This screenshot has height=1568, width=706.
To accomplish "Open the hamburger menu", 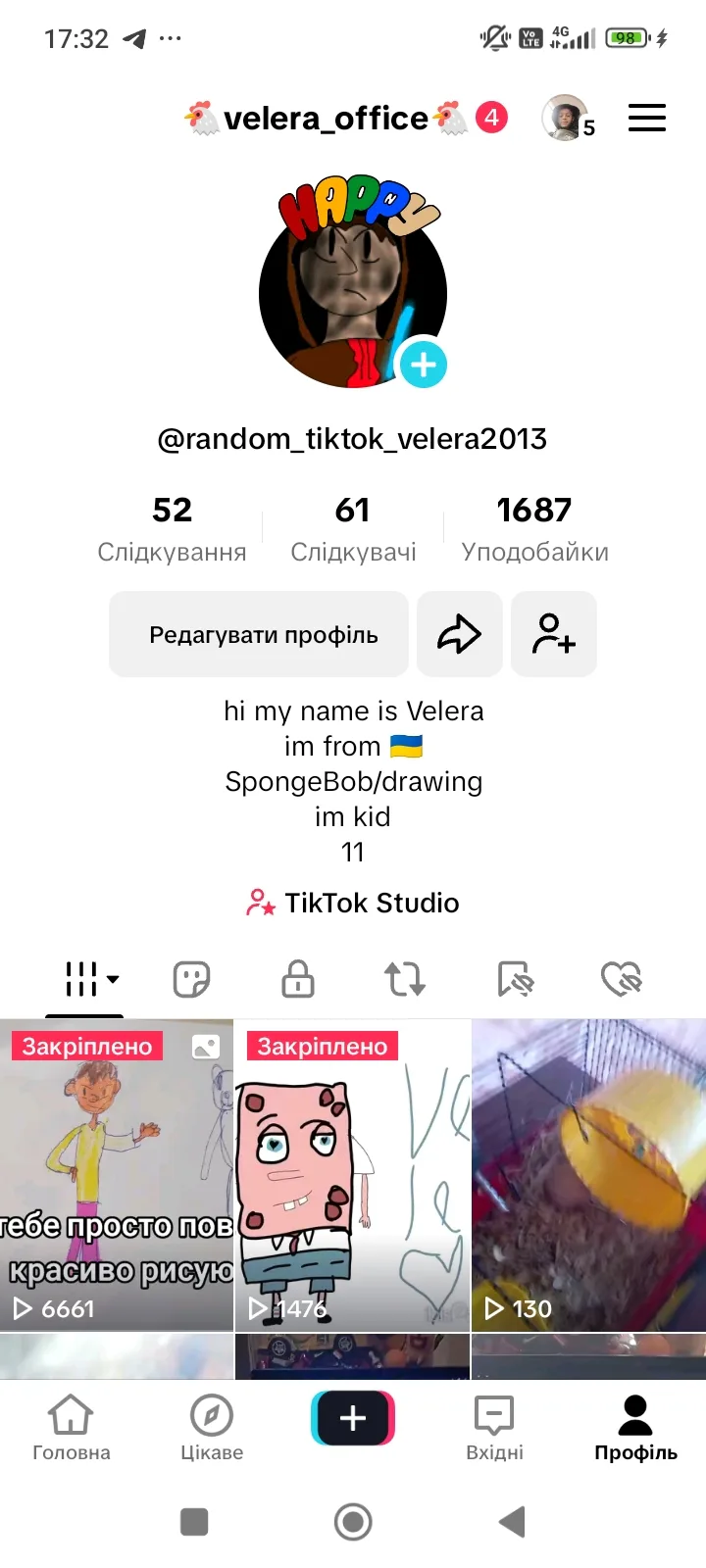I will pyautogui.click(x=646, y=119).
